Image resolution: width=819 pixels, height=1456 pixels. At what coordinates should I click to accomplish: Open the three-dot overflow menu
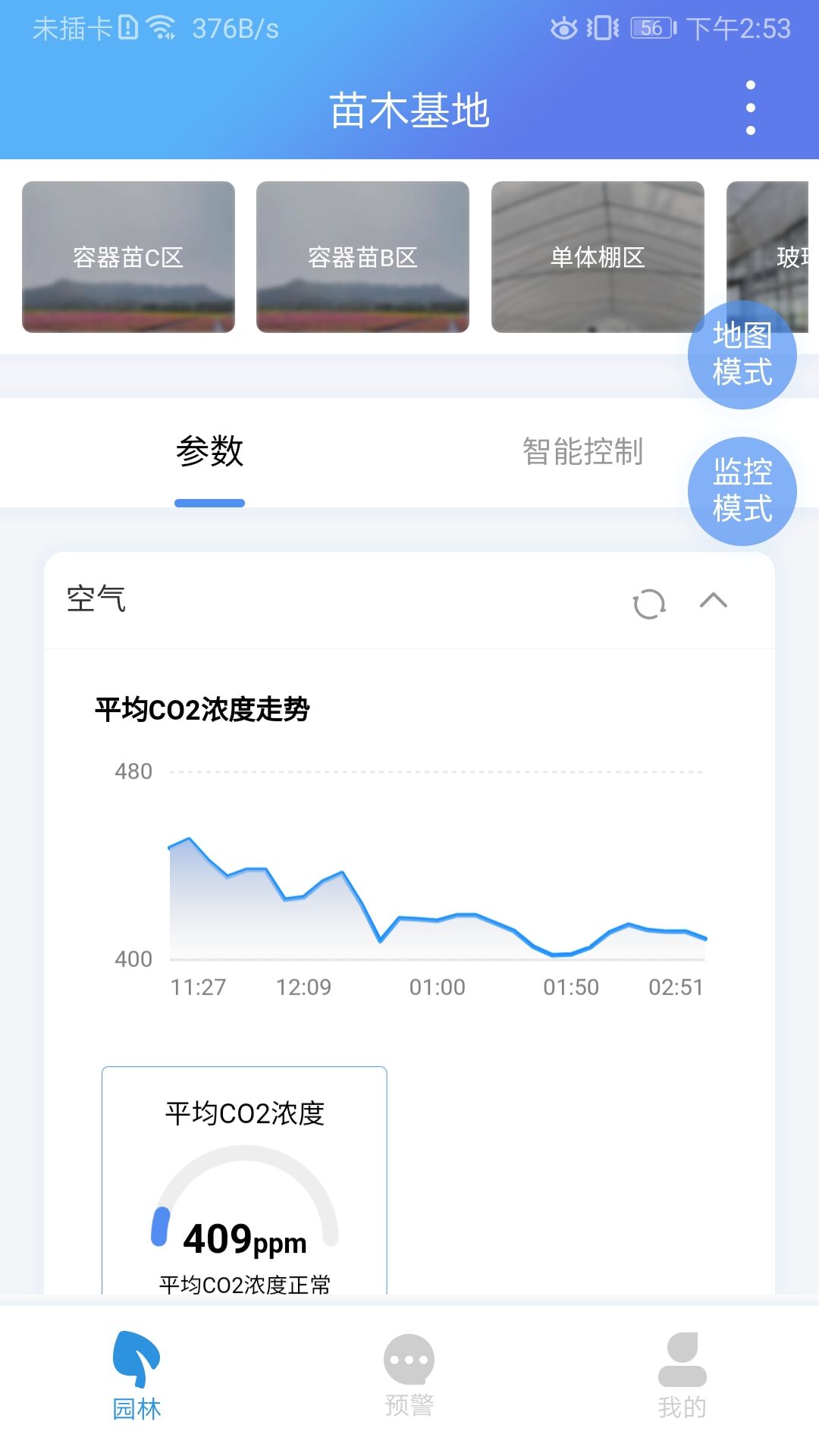click(750, 108)
